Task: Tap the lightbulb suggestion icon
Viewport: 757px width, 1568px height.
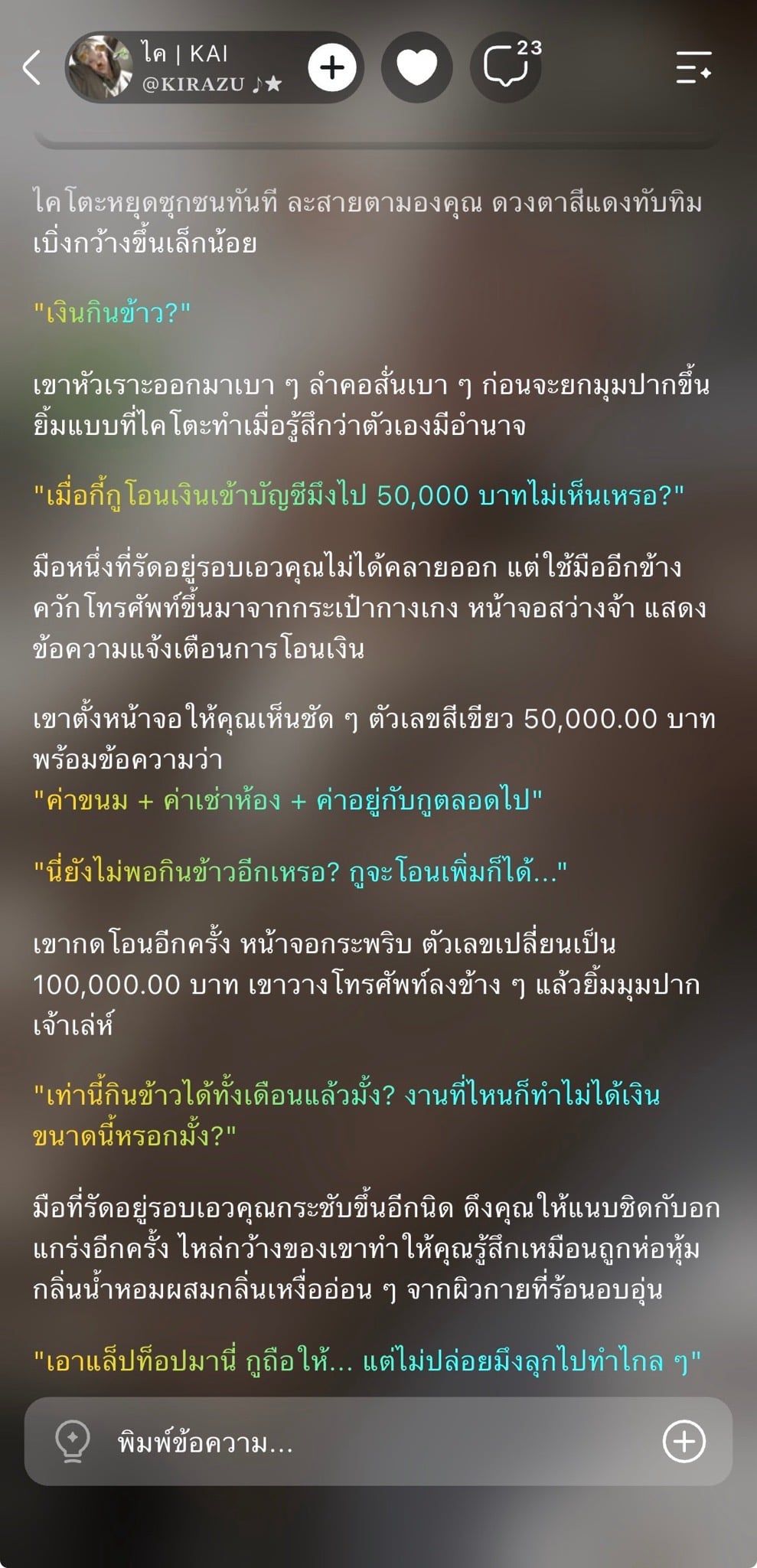Action: (x=73, y=1442)
